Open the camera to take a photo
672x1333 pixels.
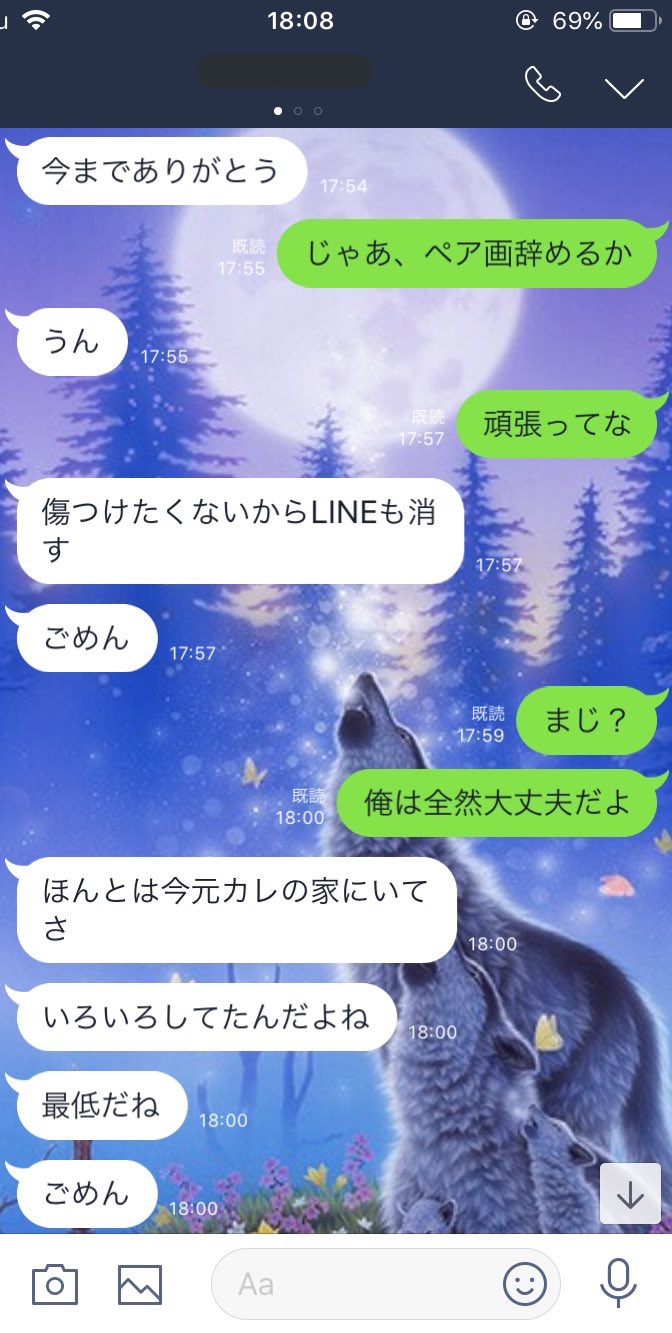coord(55,1284)
